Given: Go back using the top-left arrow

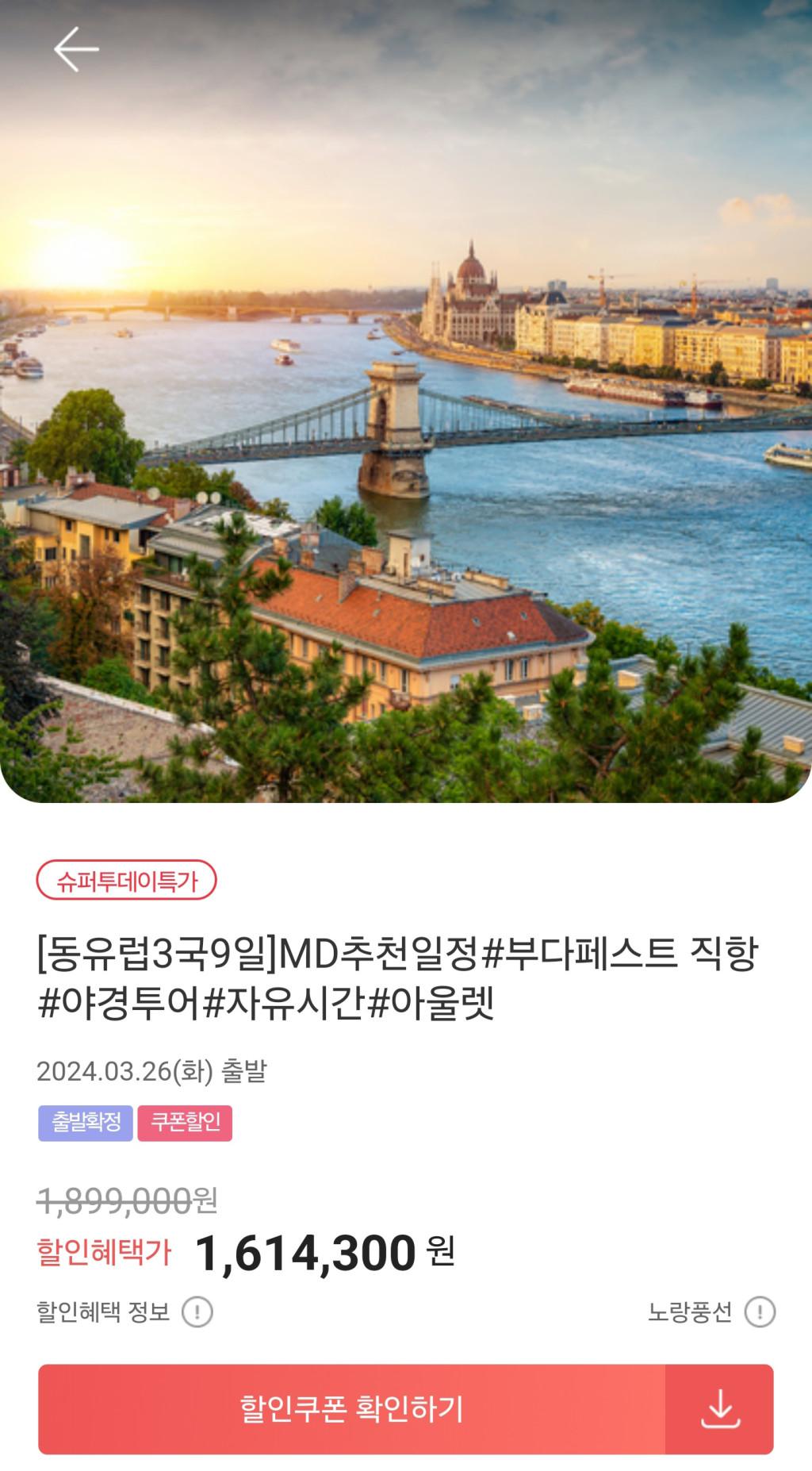Looking at the screenshot, I should [76, 49].
